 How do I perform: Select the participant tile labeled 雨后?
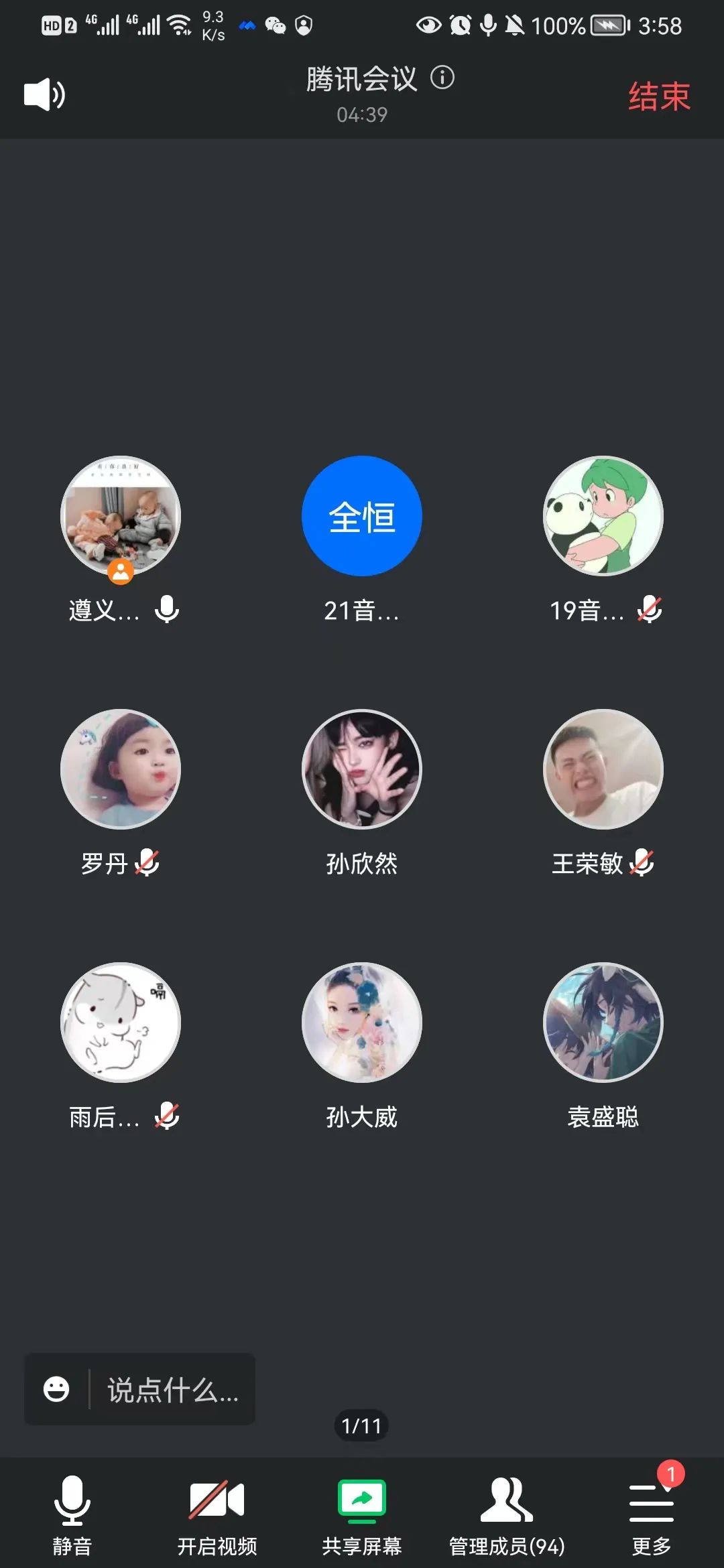tap(121, 1023)
